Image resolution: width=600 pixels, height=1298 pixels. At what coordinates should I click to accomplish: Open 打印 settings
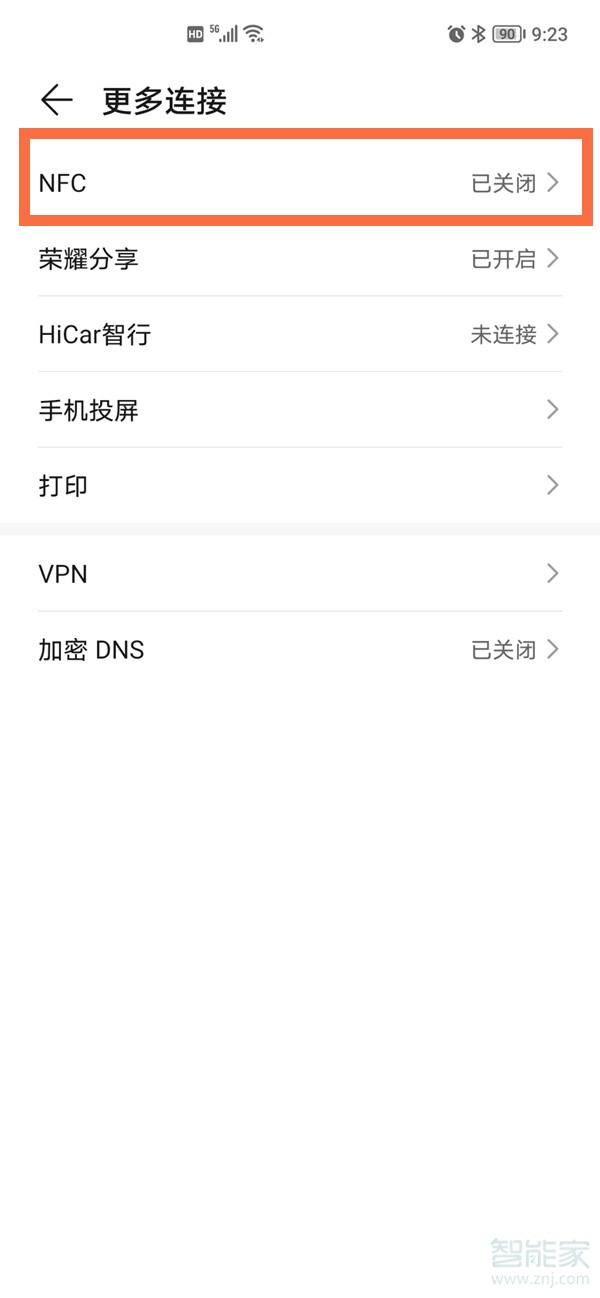click(300, 486)
